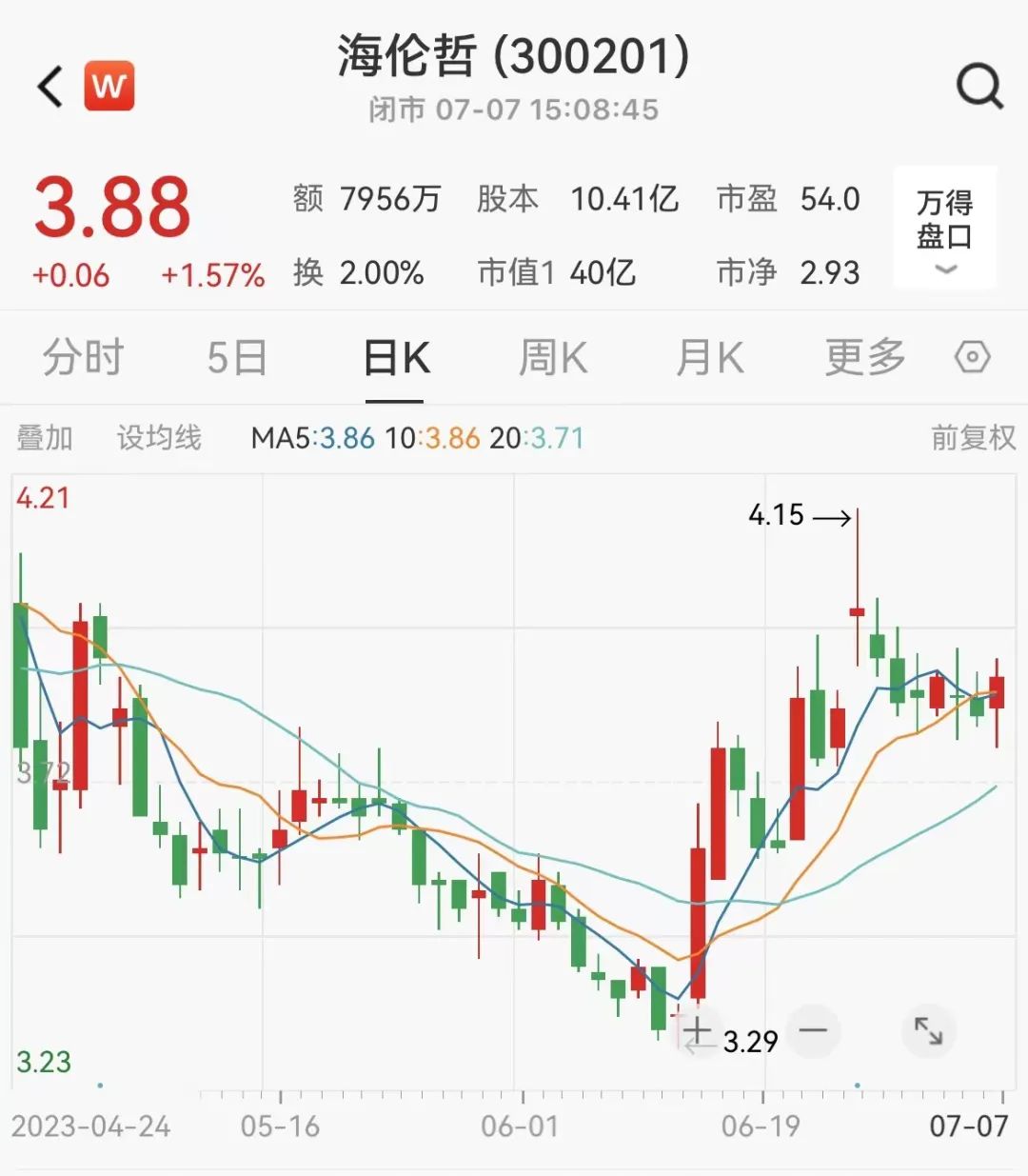Select the 日K chart tab
This screenshot has width=1028, height=1176.
pos(397,358)
